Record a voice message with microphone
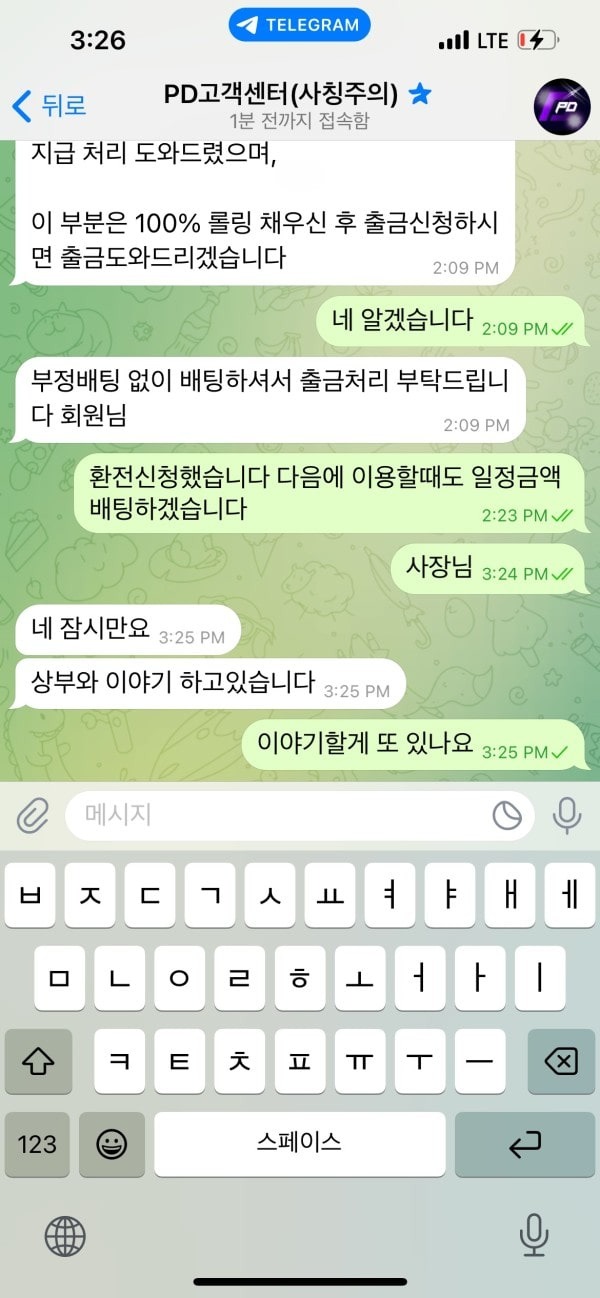Image resolution: width=600 pixels, height=1298 pixels. tap(567, 816)
